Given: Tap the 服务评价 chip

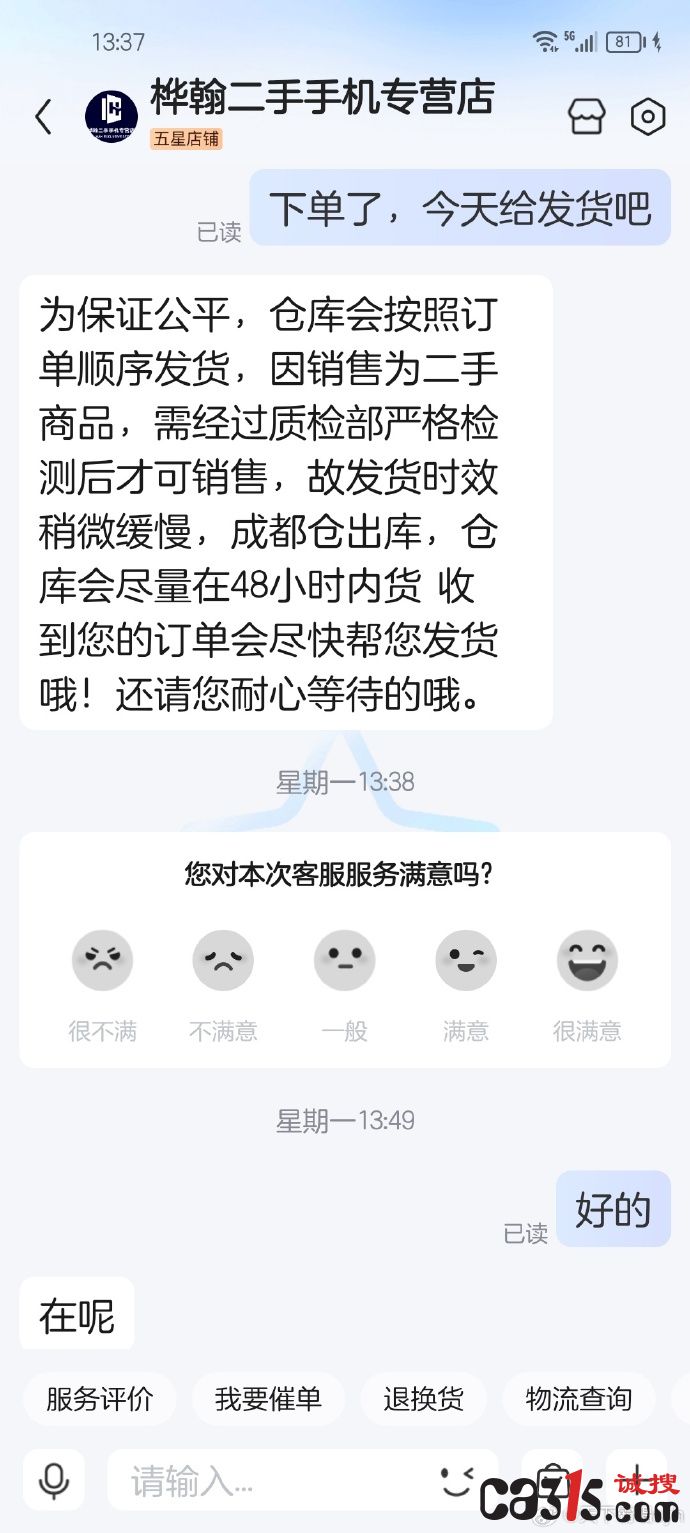Looking at the screenshot, I should [x=99, y=1399].
